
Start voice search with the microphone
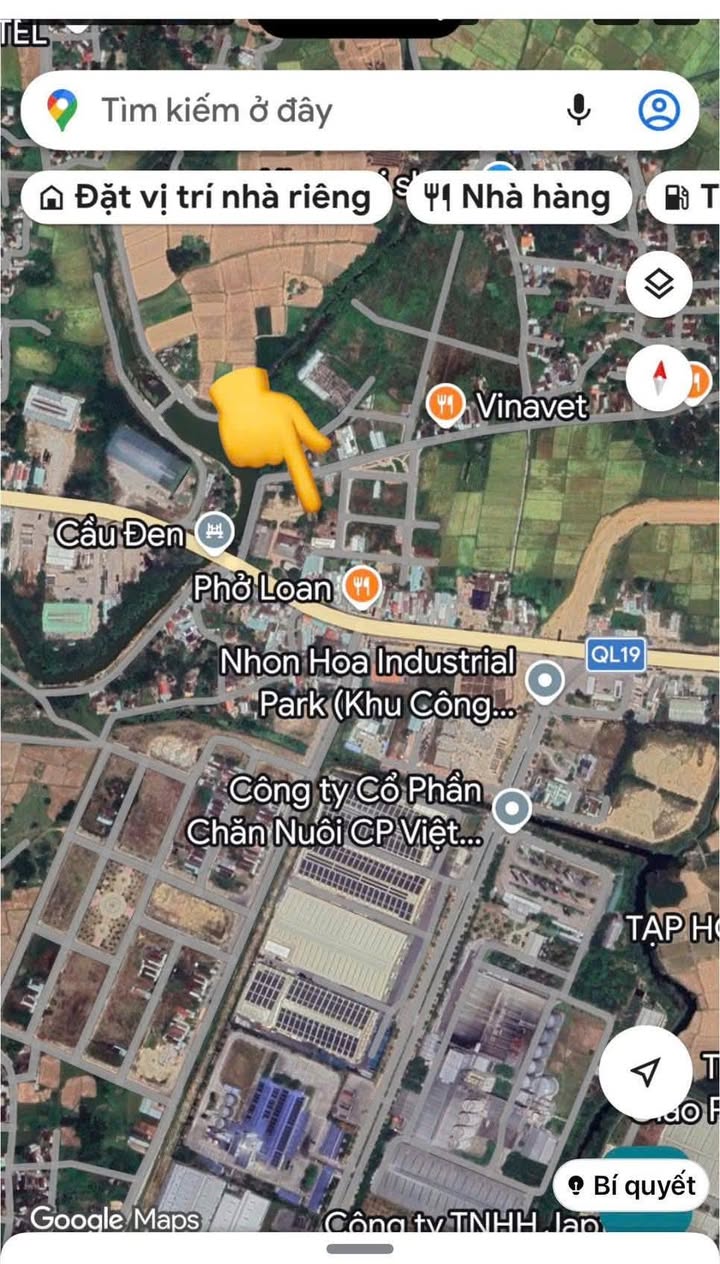click(578, 110)
